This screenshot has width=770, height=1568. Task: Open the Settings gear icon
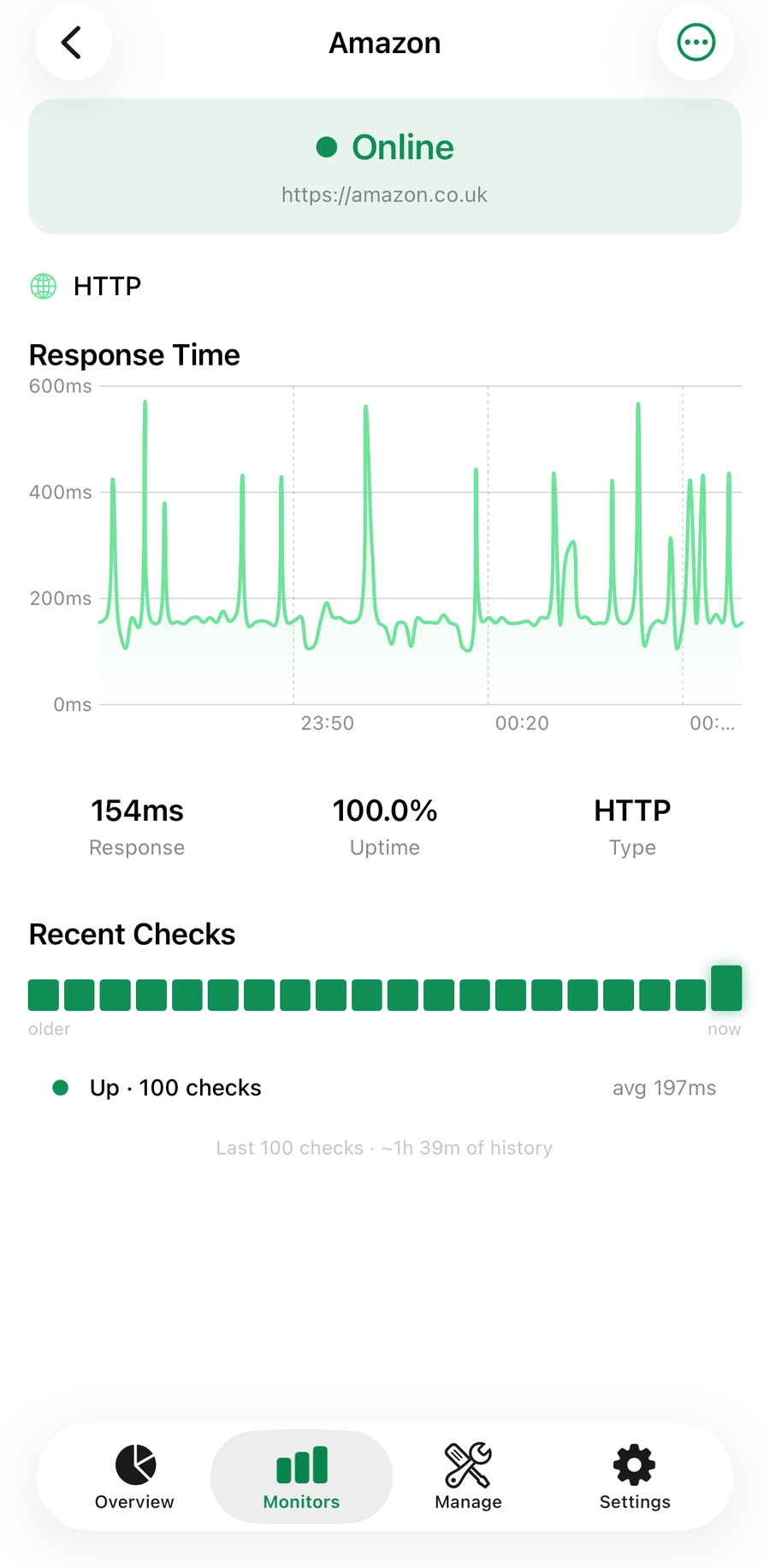[633, 1464]
